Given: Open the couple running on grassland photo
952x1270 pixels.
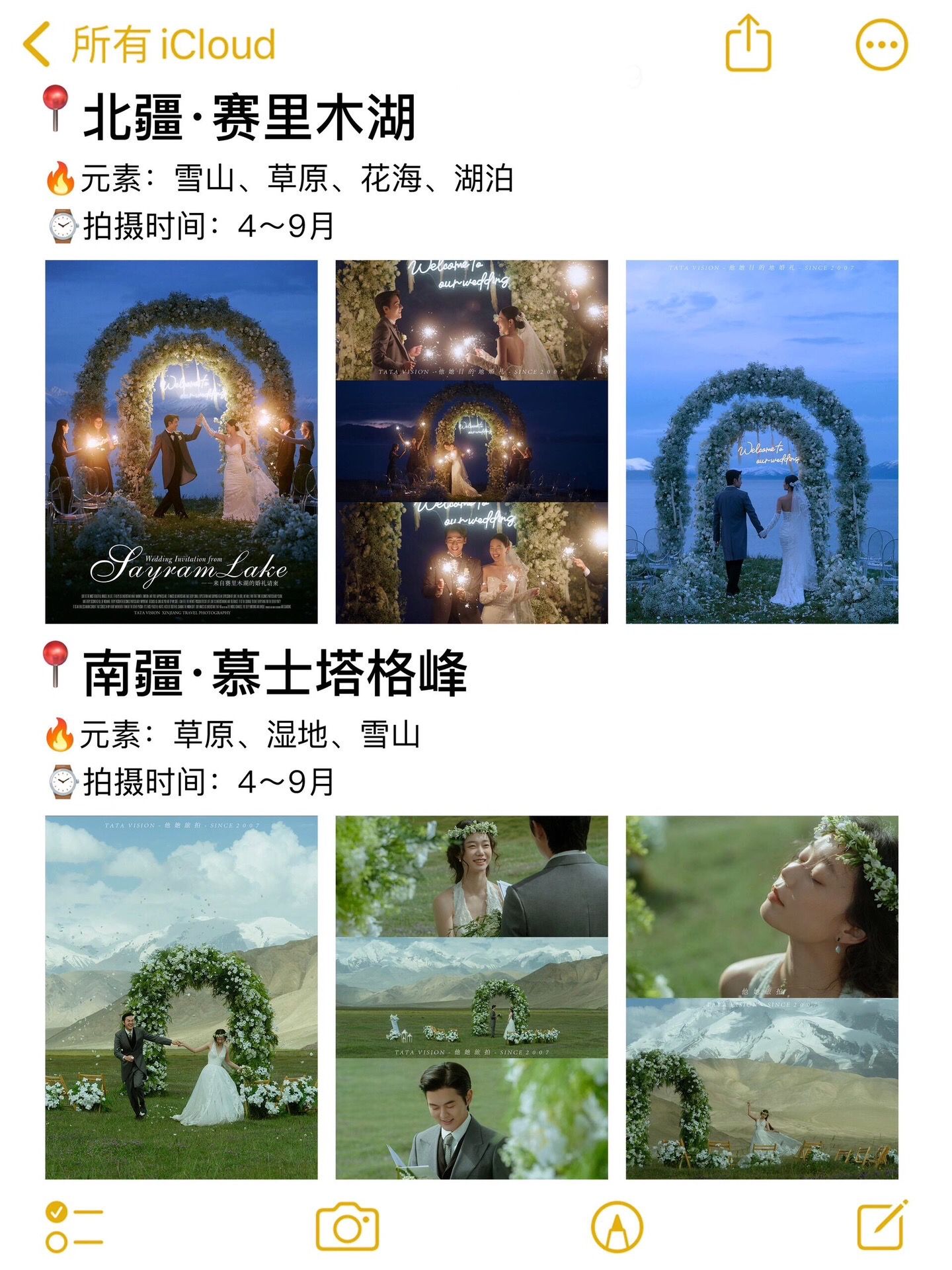Looking at the screenshot, I should pyautogui.click(x=181, y=997).
